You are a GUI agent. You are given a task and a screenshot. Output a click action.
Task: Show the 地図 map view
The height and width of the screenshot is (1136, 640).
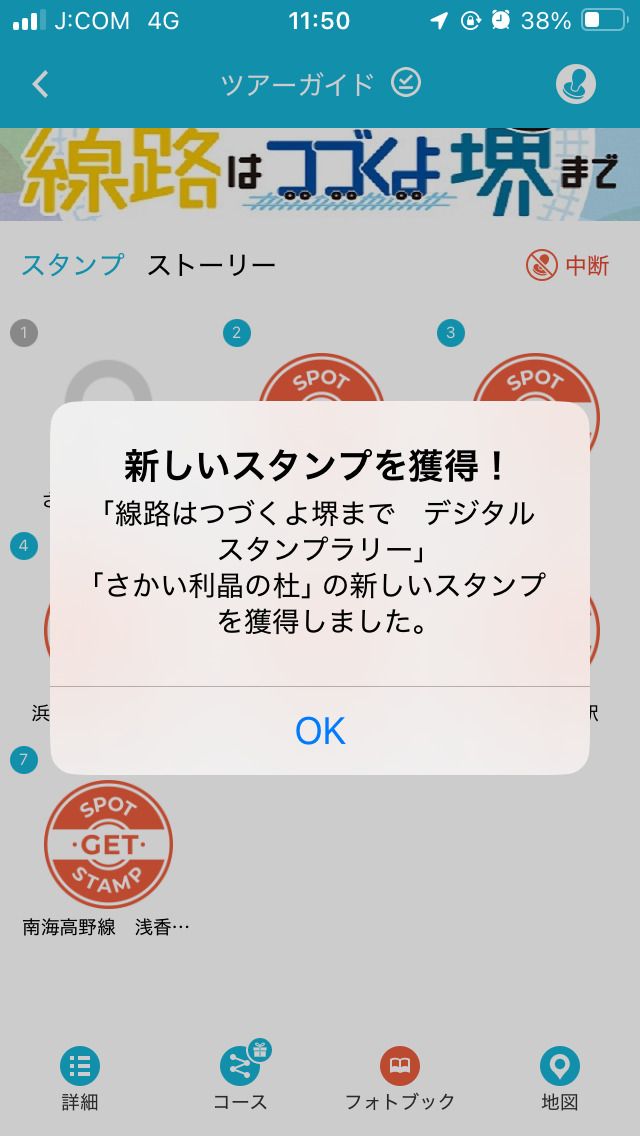(x=560, y=1078)
